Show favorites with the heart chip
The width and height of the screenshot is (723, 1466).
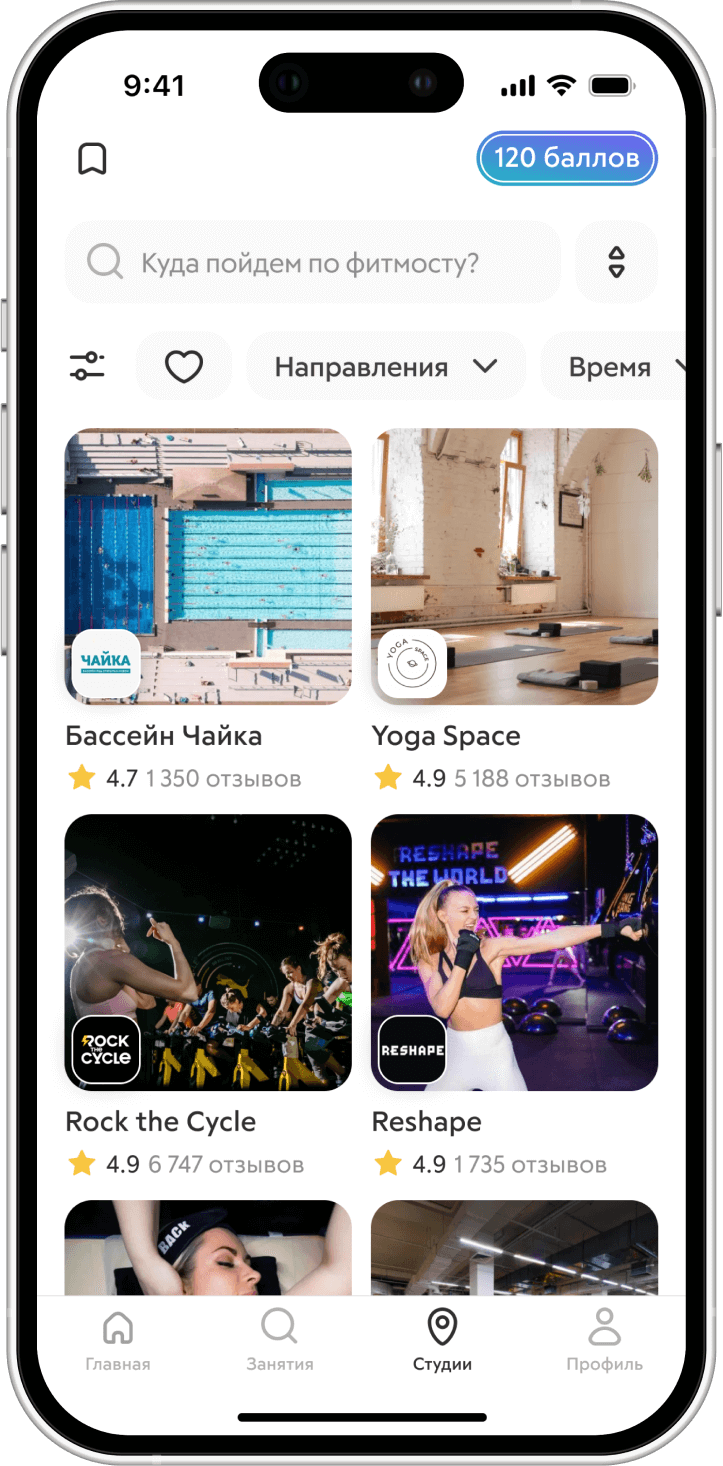pos(184,367)
